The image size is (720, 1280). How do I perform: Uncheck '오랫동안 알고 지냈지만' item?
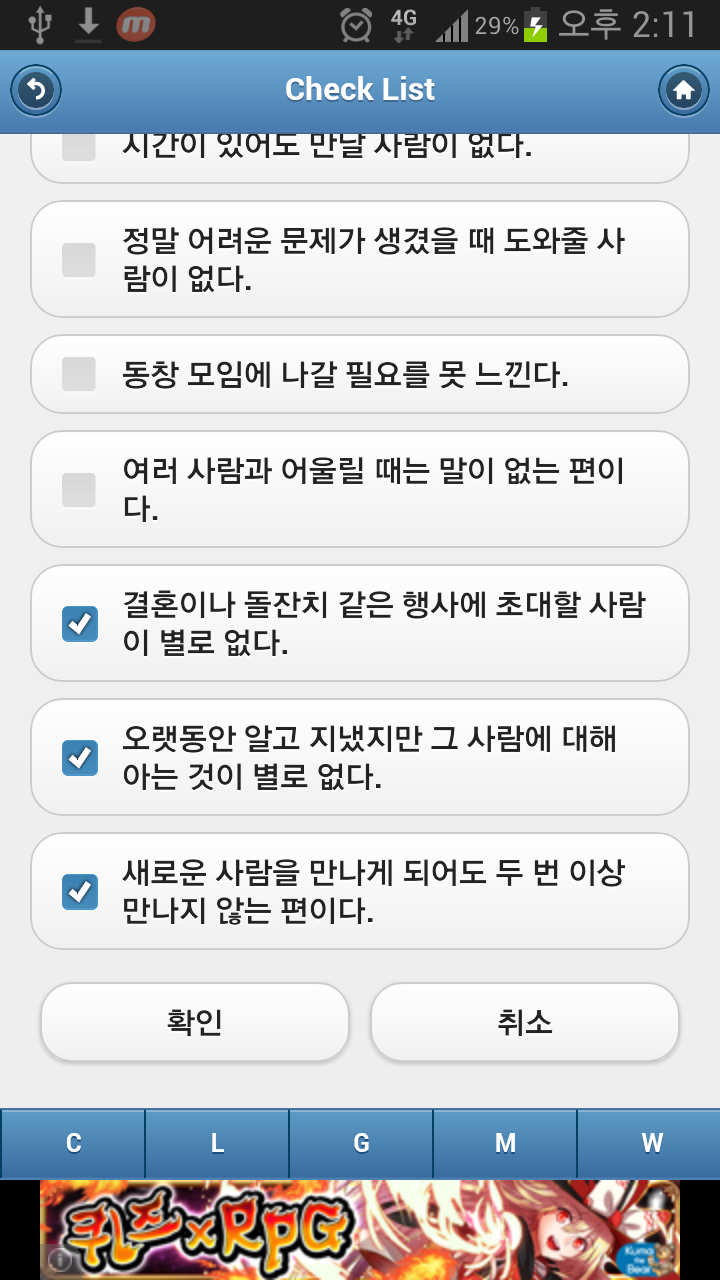80,758
